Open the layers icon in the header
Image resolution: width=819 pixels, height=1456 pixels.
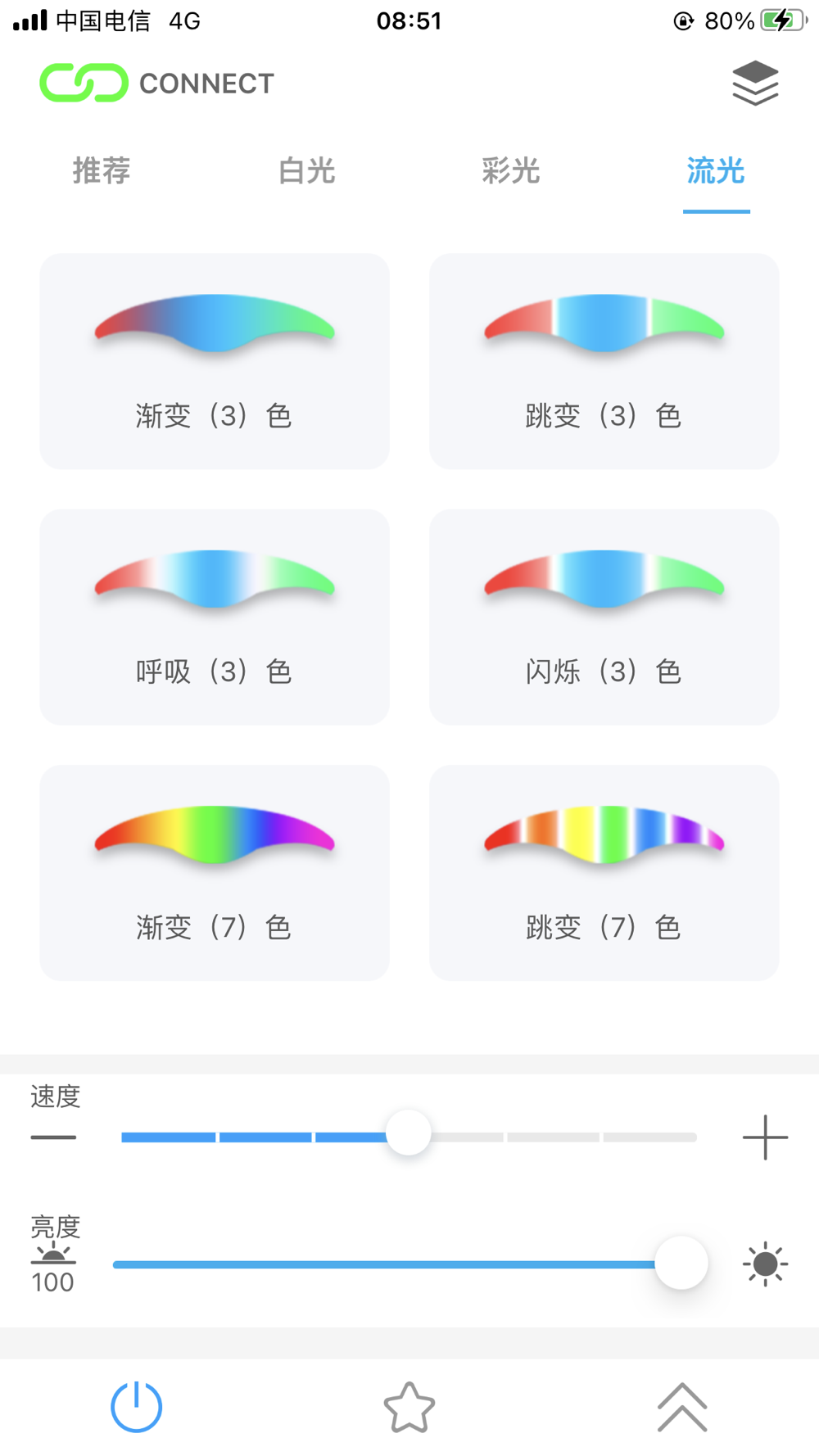tap(754, 84)
